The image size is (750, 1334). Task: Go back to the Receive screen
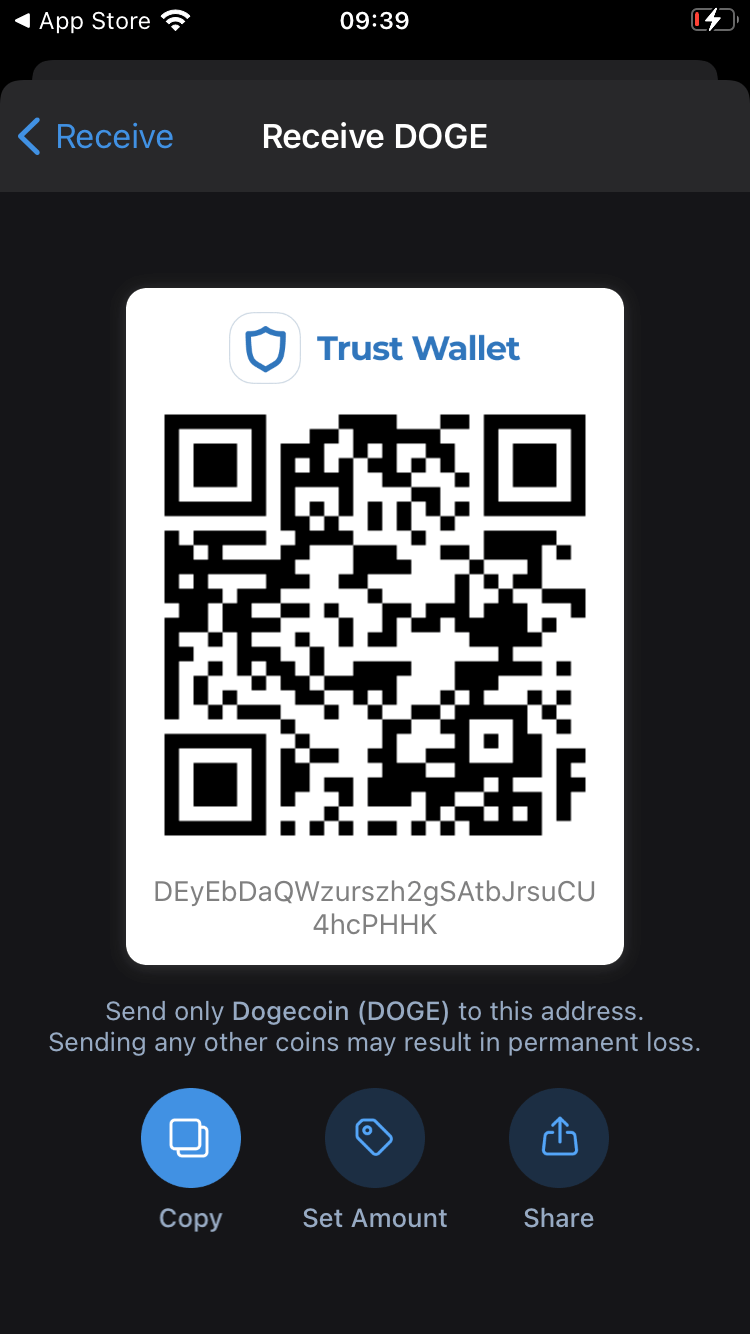point(96,137)
